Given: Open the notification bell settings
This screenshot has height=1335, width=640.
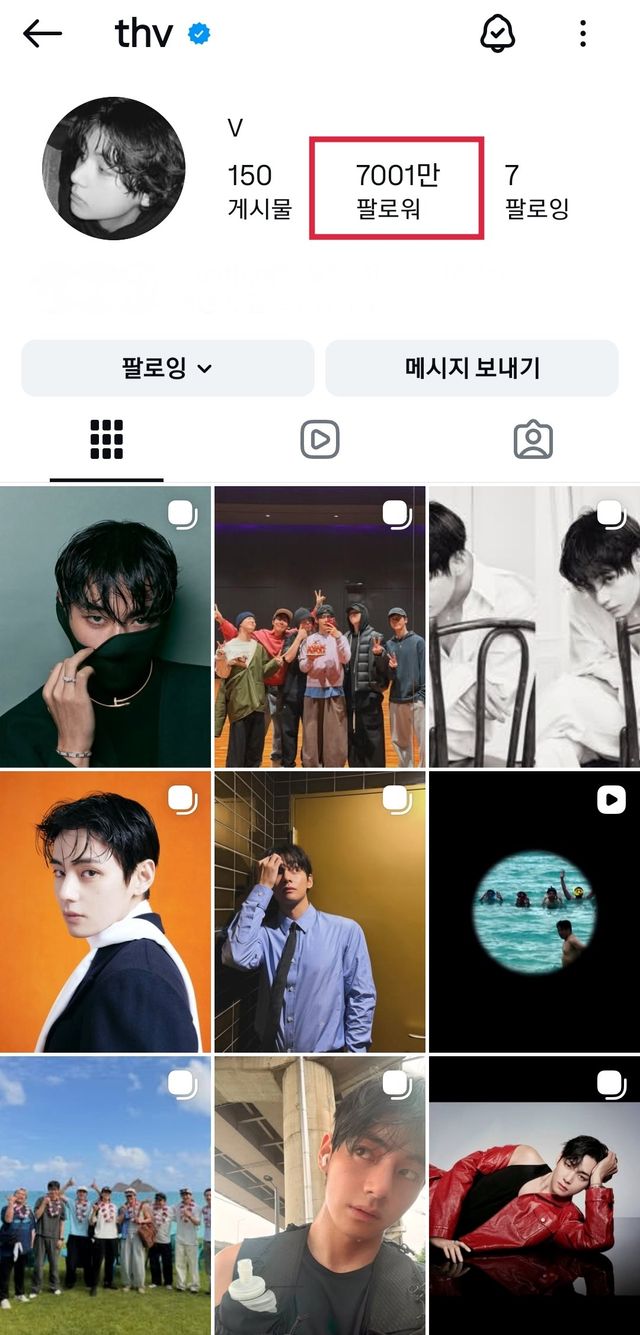Looking at the screenshot, I should 497,34.
